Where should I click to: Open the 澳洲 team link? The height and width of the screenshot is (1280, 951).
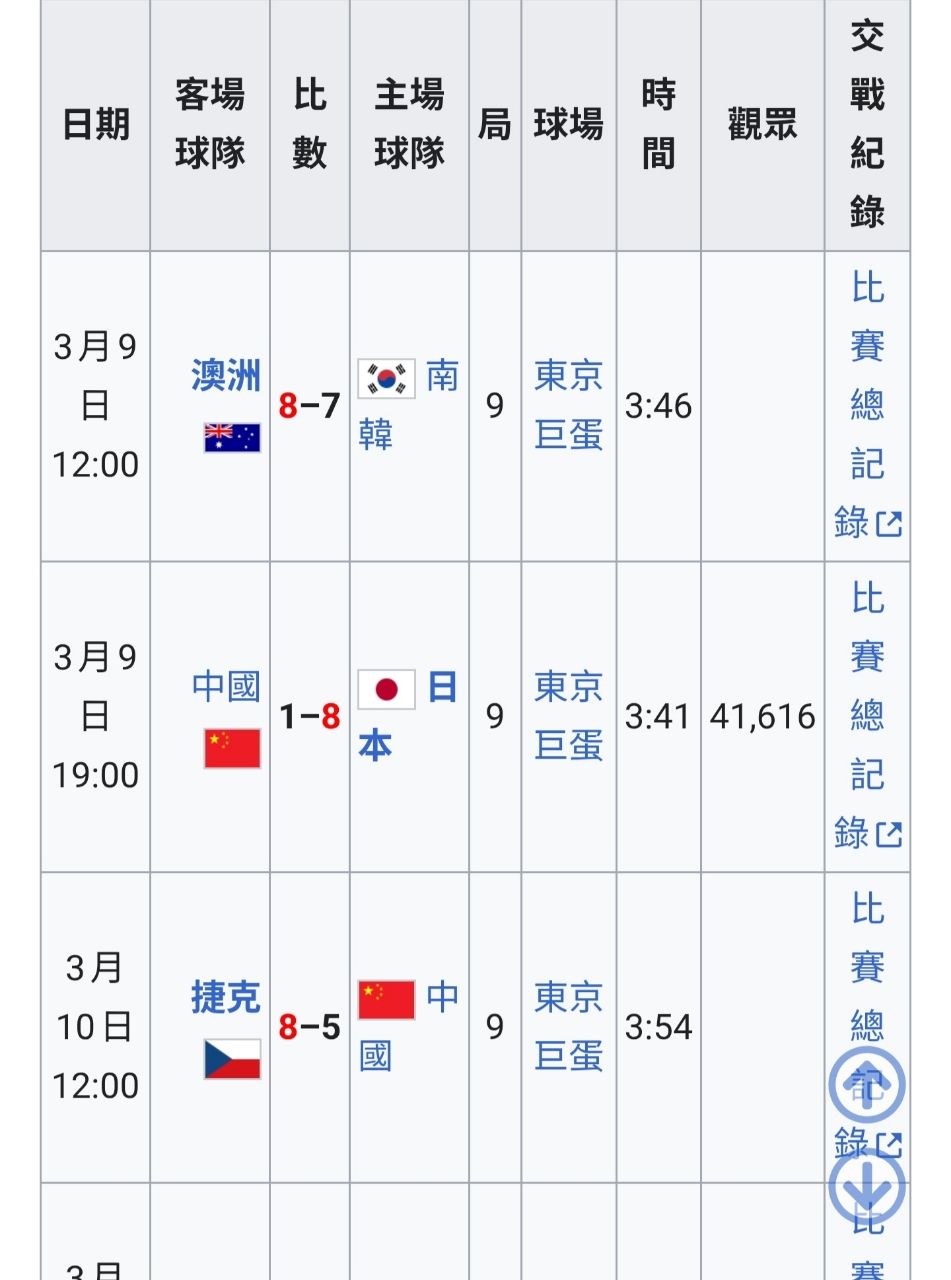pos(226,376)
